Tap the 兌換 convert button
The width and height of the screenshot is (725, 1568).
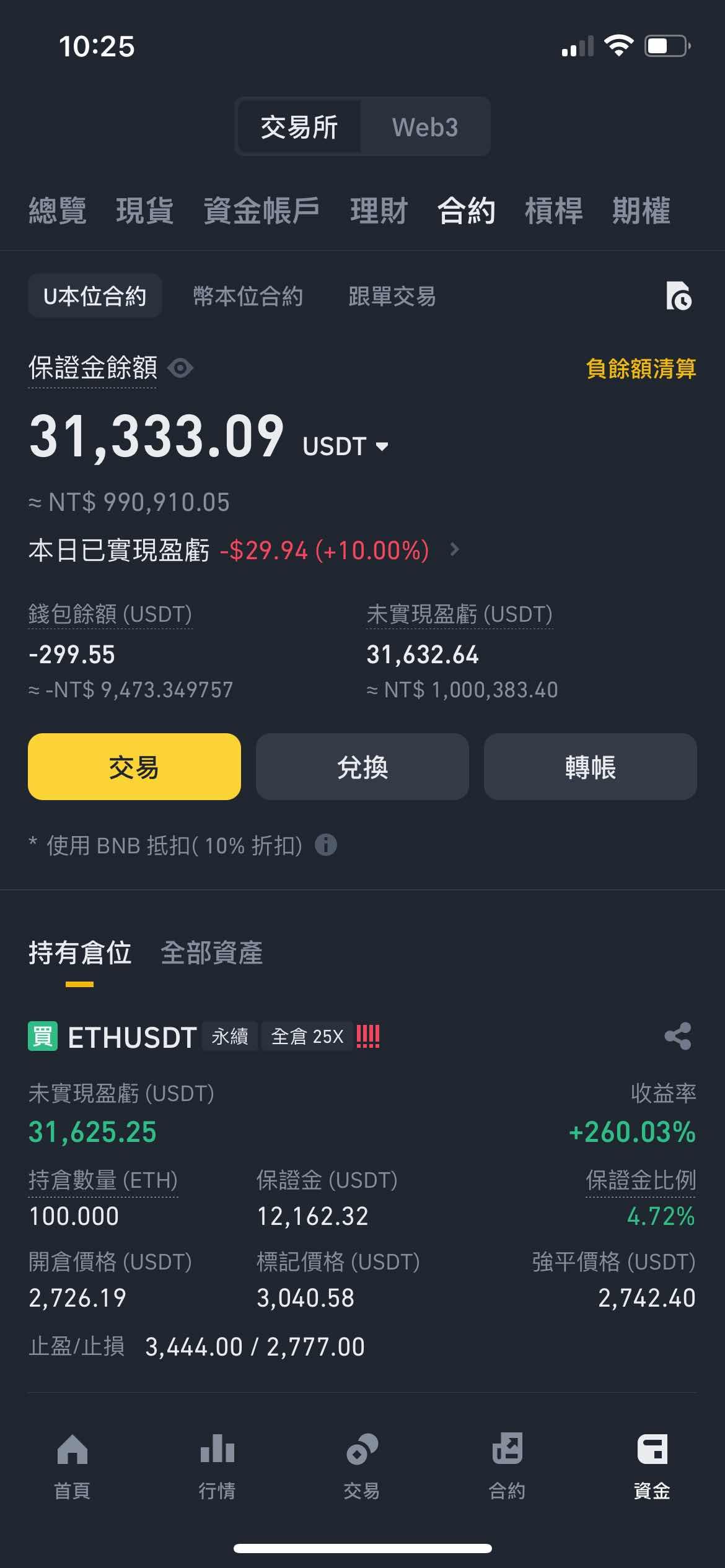tap(362, 767)
